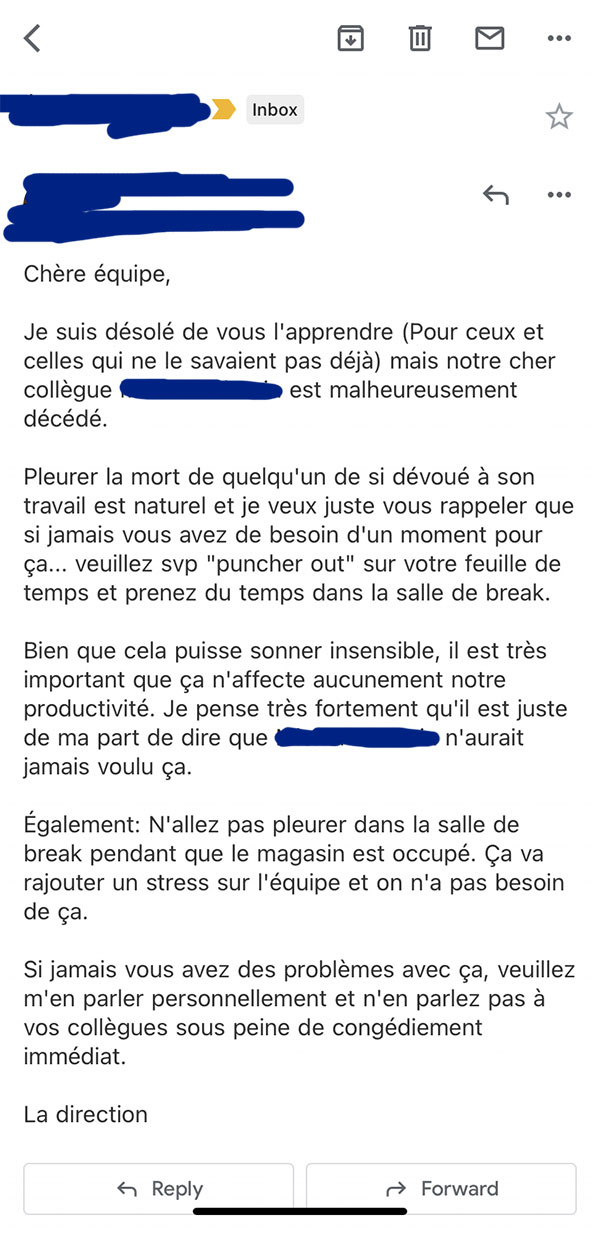The width and height of the screenshot is (600, 1248).
Task: Open the message options next to sender
Action: tap(559, 194)
